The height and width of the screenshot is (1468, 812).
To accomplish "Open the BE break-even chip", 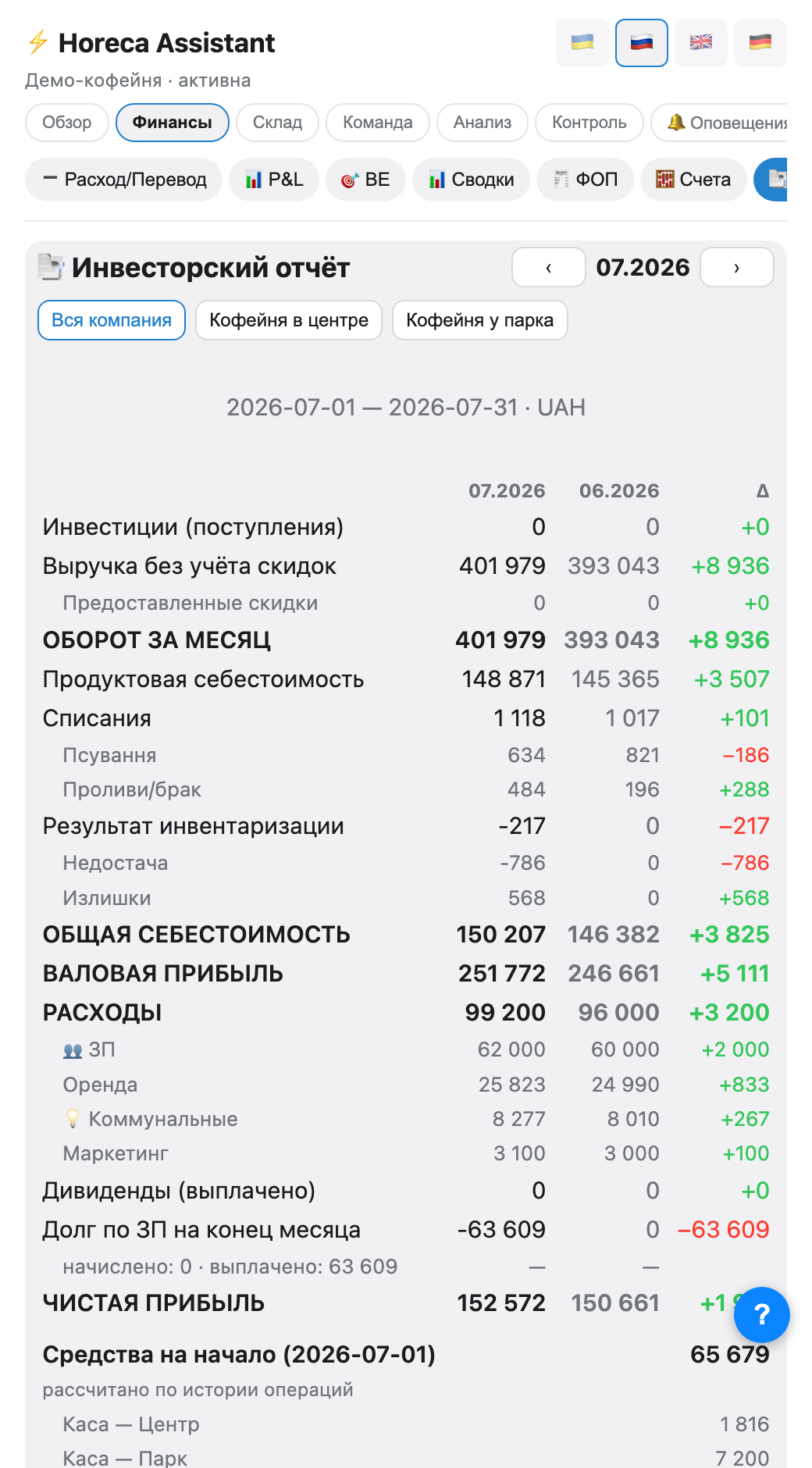I will tap(365, 180).
